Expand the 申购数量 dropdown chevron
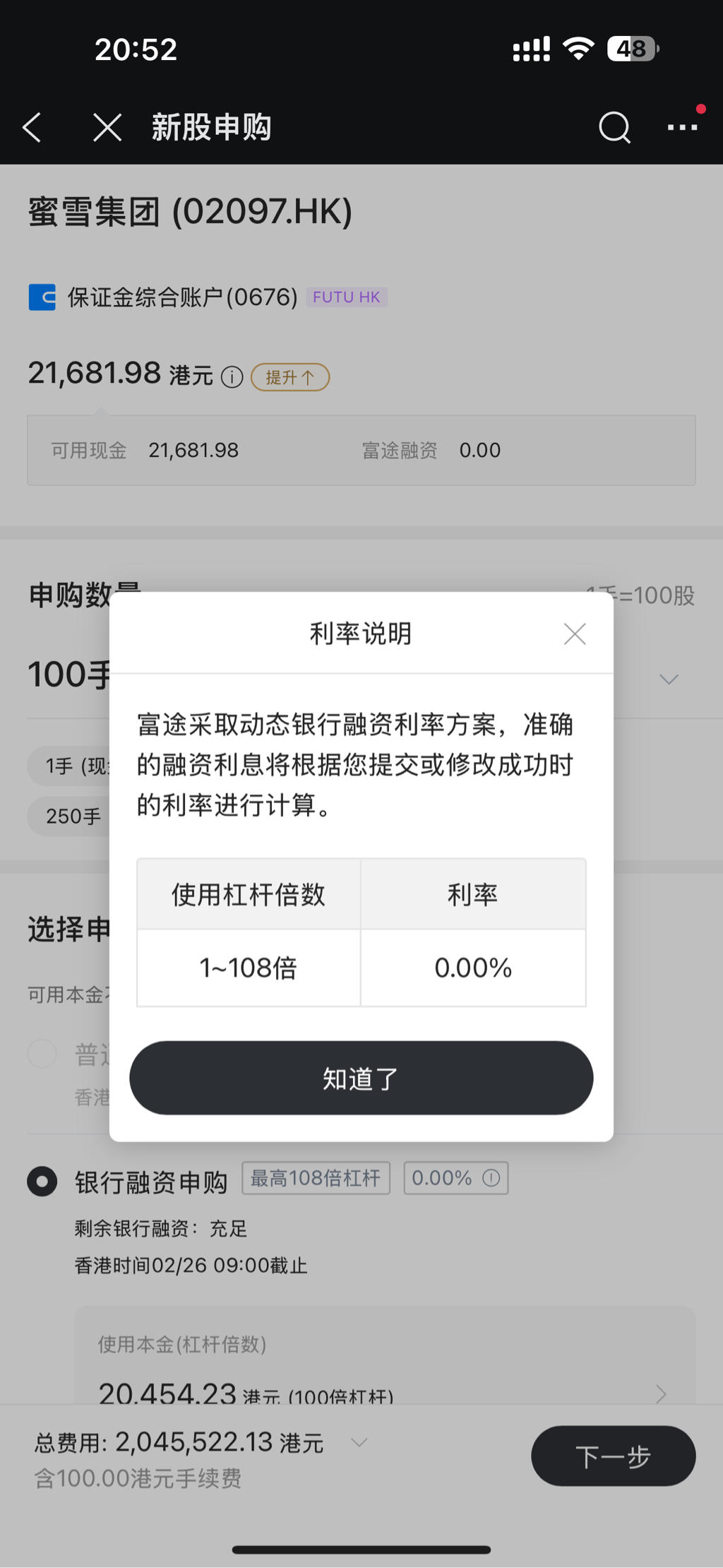Screen dimensions: 723x1568 pyautogui.click(x=669, y=679)
